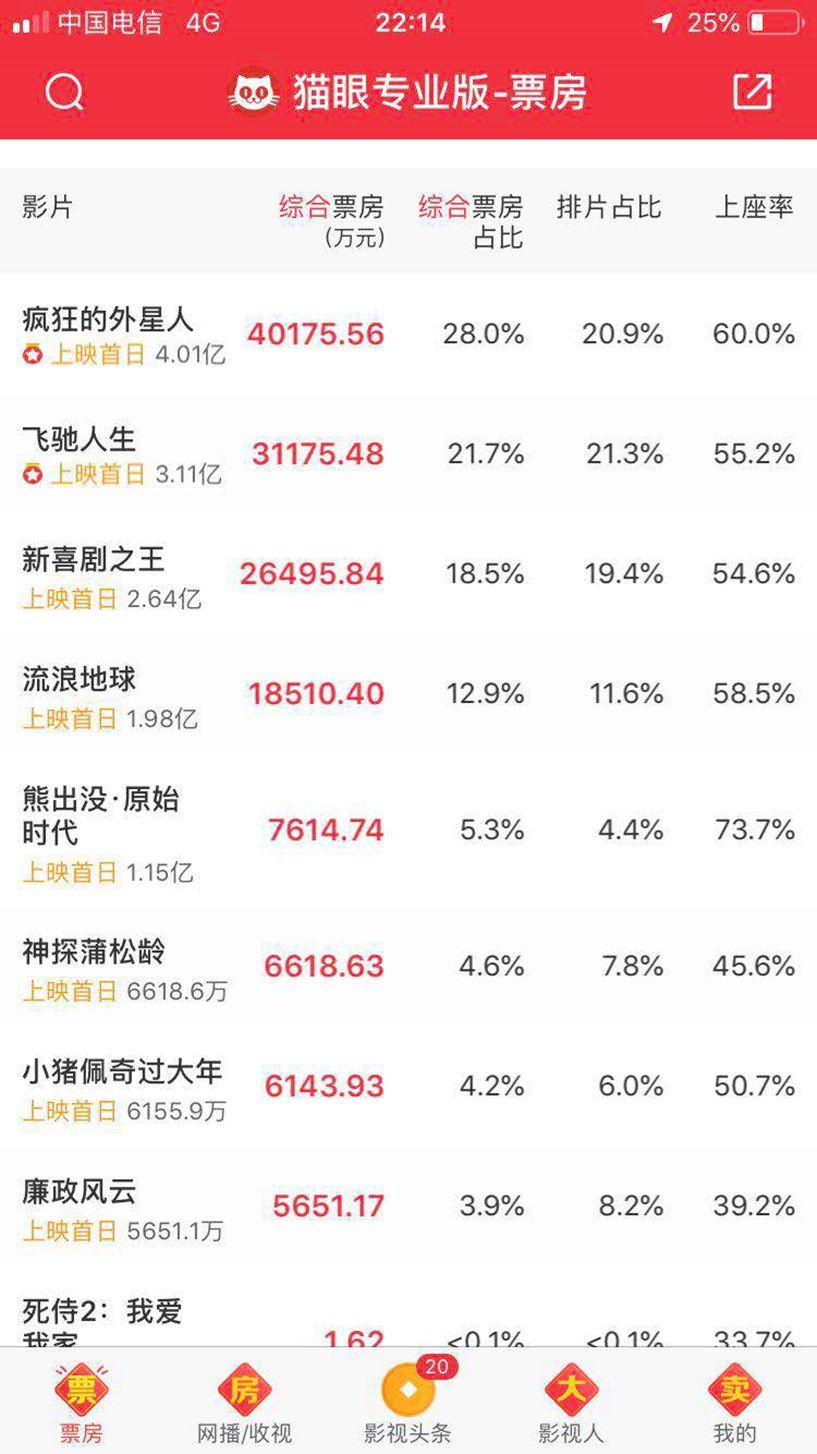View the 廉政风云 row
This screenshot has height=1454, width=817.
[408, 1207]
